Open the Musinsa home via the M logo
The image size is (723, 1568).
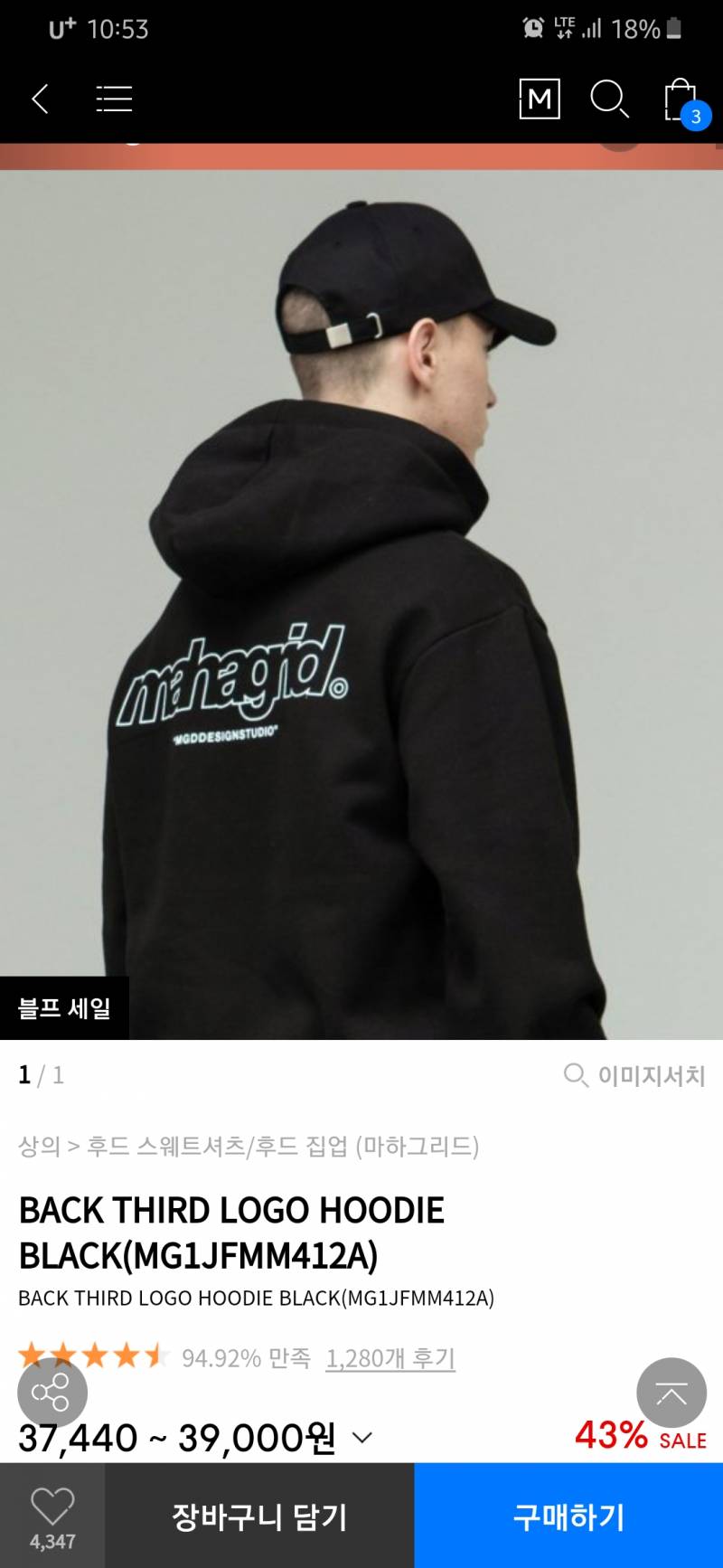point(540,99)
